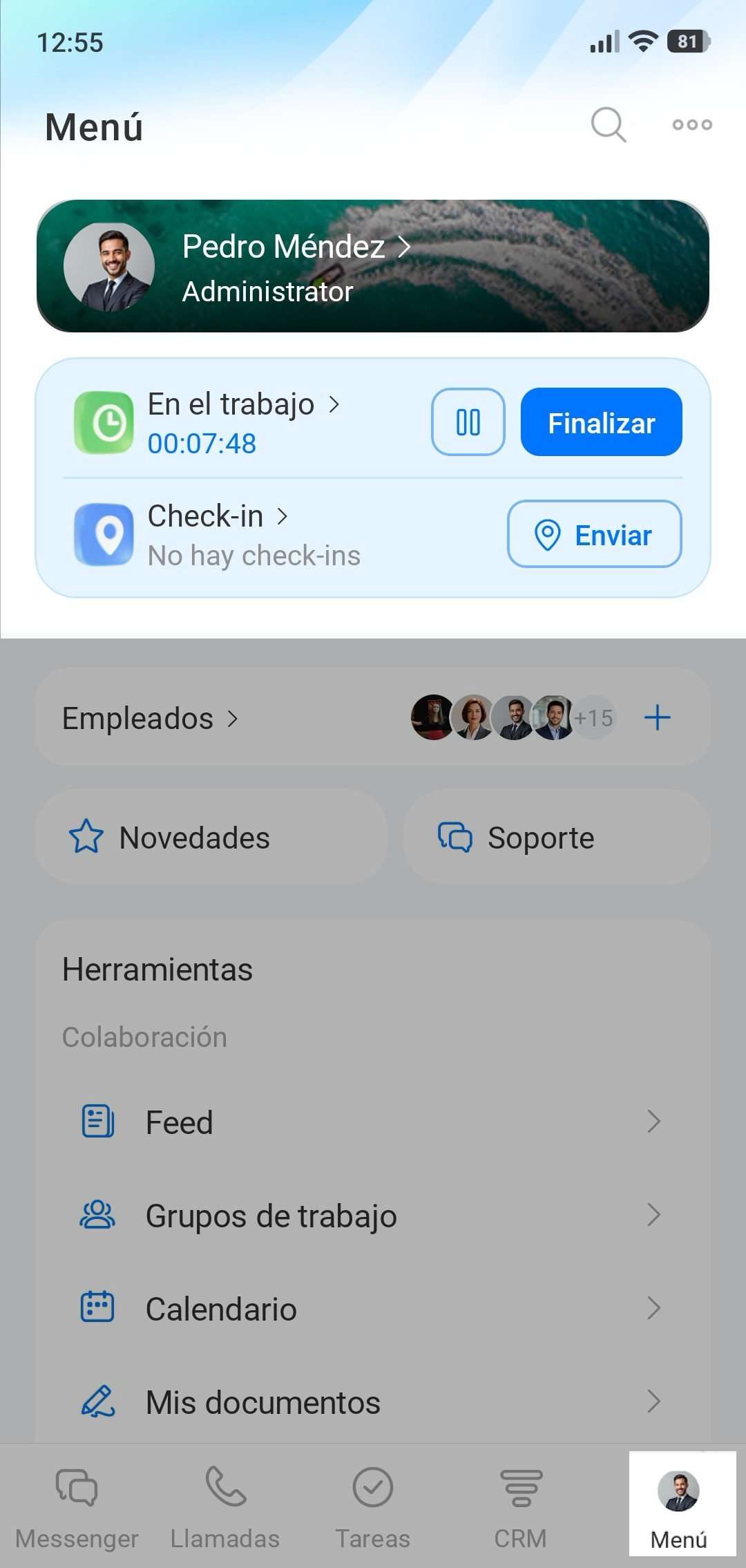
Task: Open the three-dot overflow menu
Action: [692, 125]
